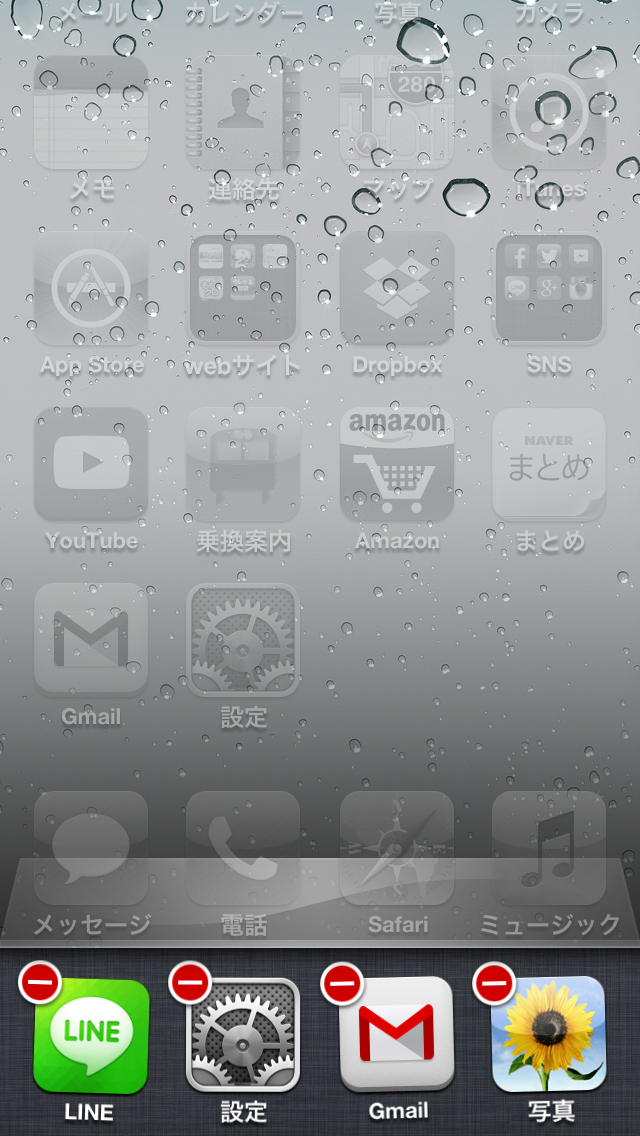Close the 写真 app with its minus badge
Screen dimensions: 640x1136
click(x=494, y=984)
